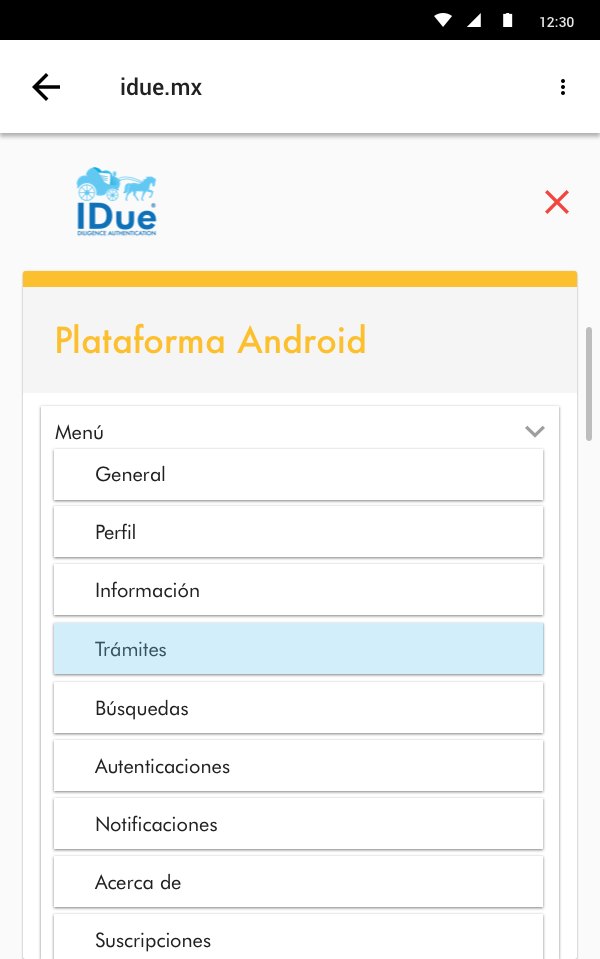Open the General menu item
Screen dimensions: 600x959
[298, 475]
